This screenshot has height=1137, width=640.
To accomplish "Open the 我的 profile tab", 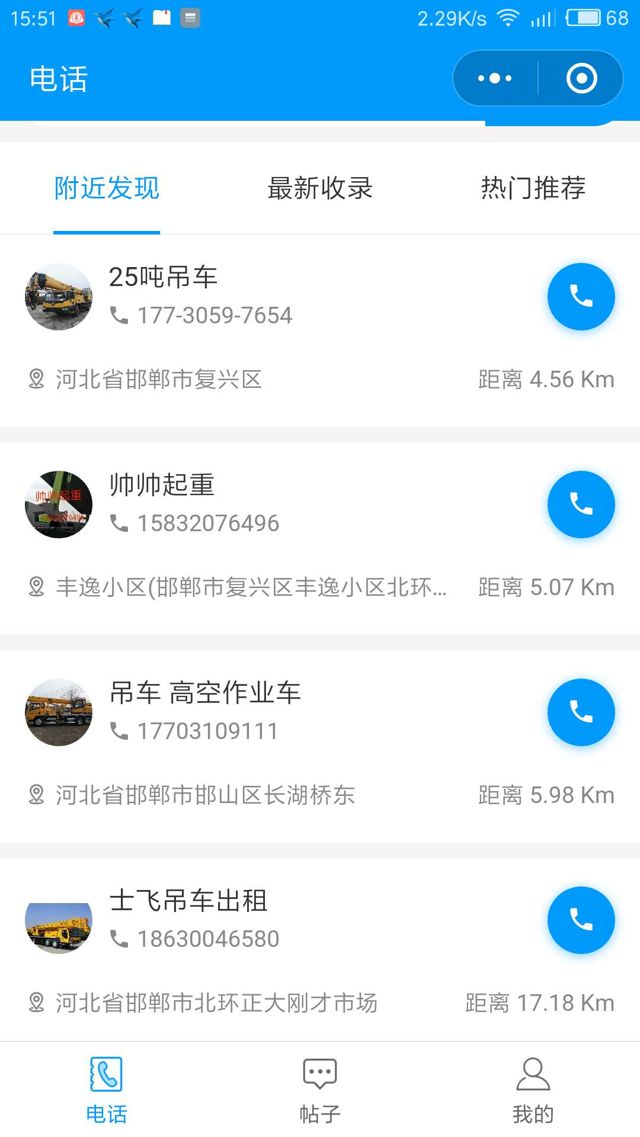I will (x=533, y=1090).
